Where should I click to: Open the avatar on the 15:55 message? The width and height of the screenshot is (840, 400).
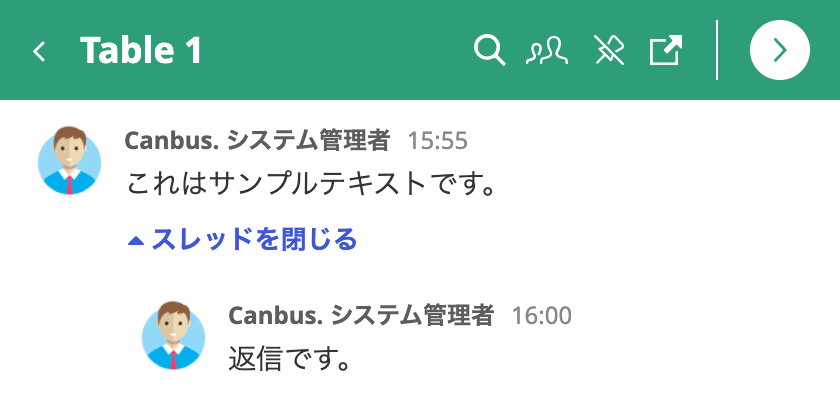click(x=69, y=160)
